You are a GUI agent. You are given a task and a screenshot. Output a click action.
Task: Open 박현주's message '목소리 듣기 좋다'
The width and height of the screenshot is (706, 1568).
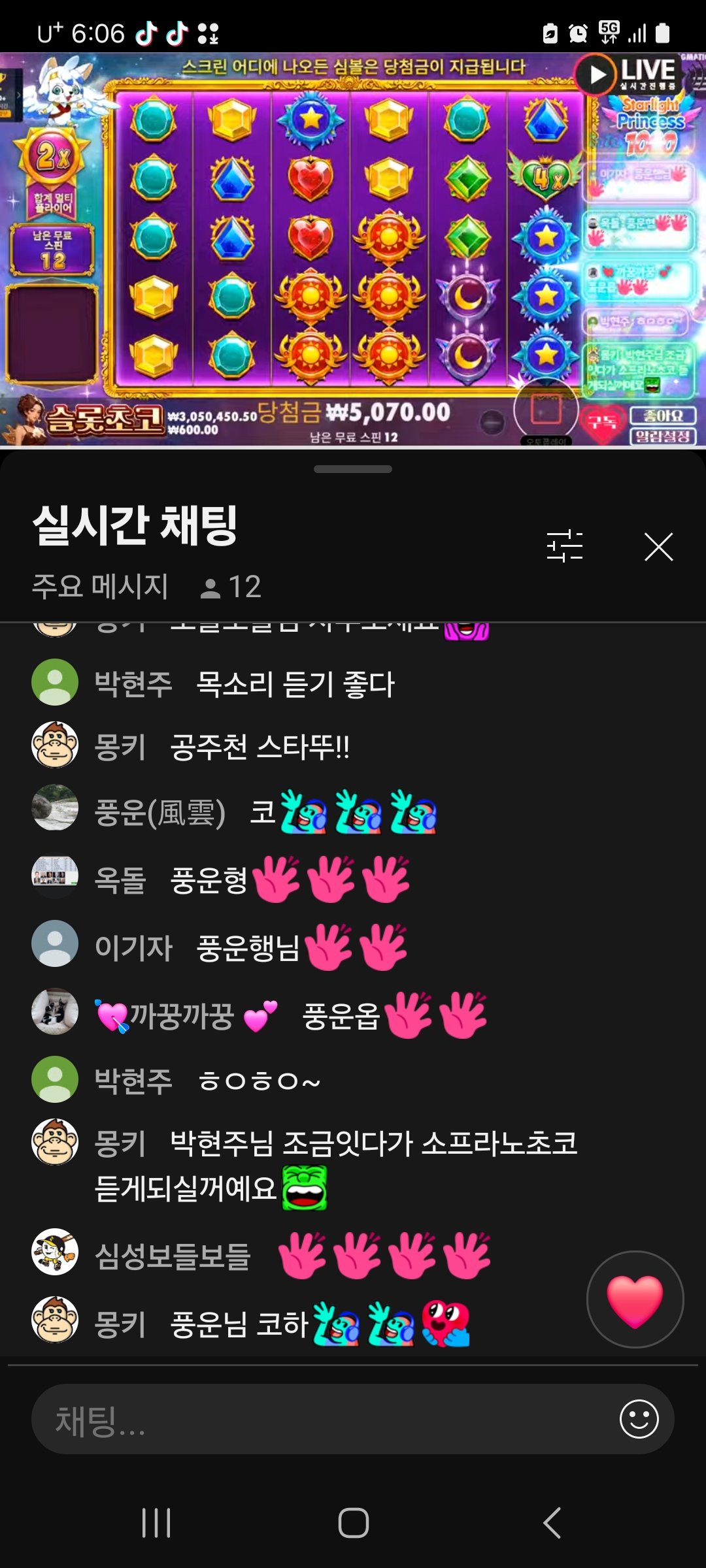(x=294, y=684)
